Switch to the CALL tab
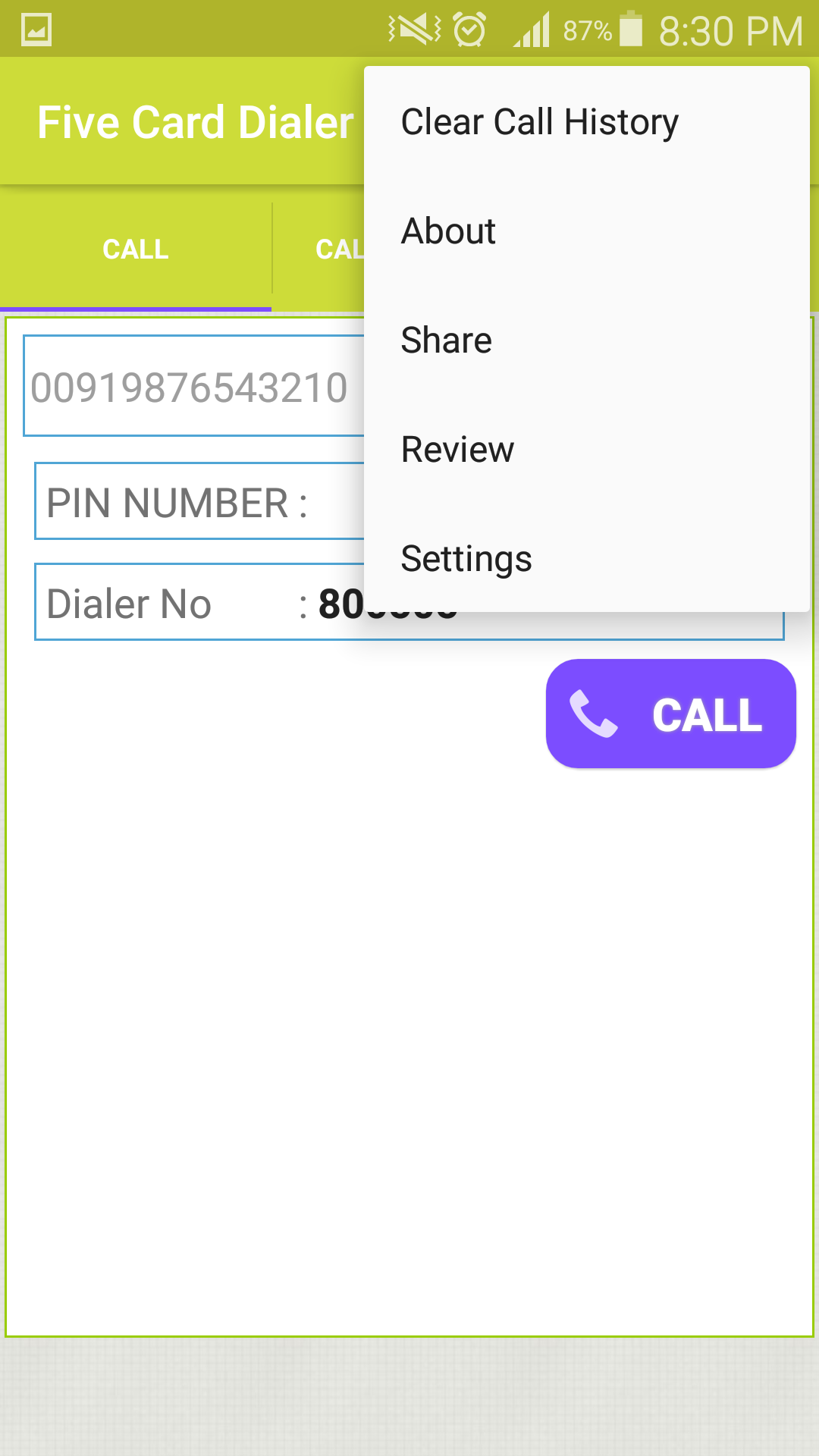 coord(136,249)
